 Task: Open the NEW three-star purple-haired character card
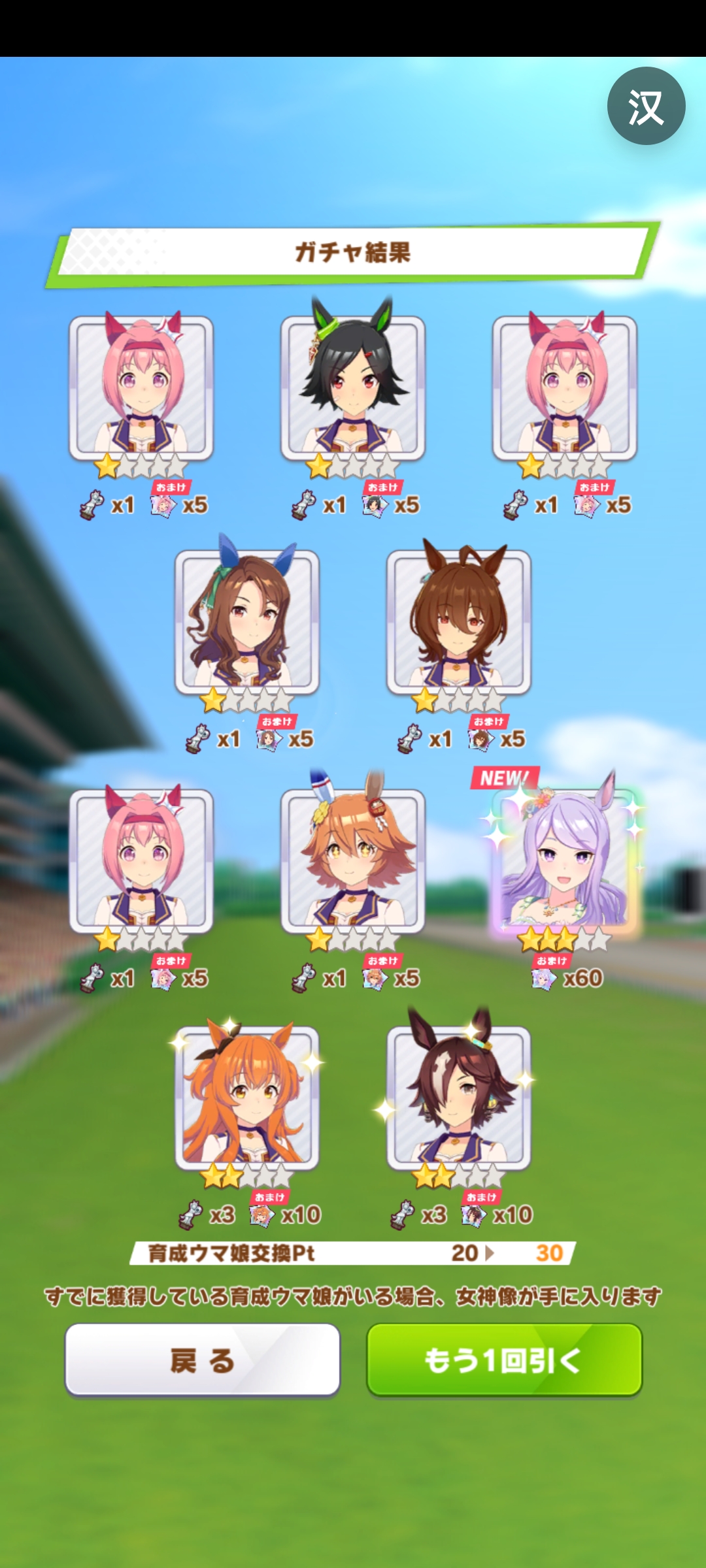[565, 862]
